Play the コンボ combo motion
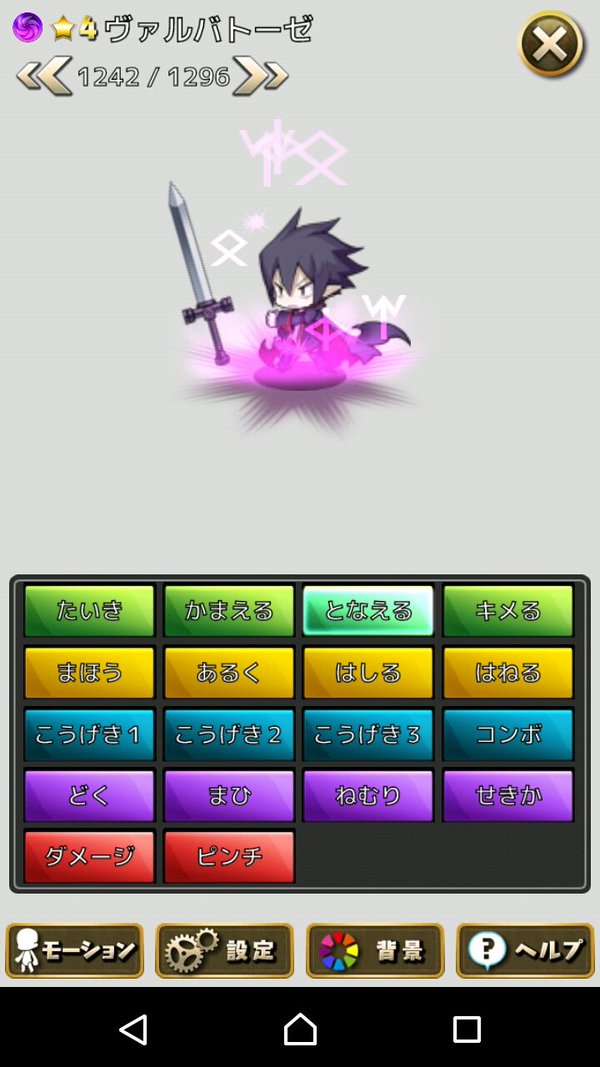Viewport: 600px width, 1067px height. click(x=508, y=735)
